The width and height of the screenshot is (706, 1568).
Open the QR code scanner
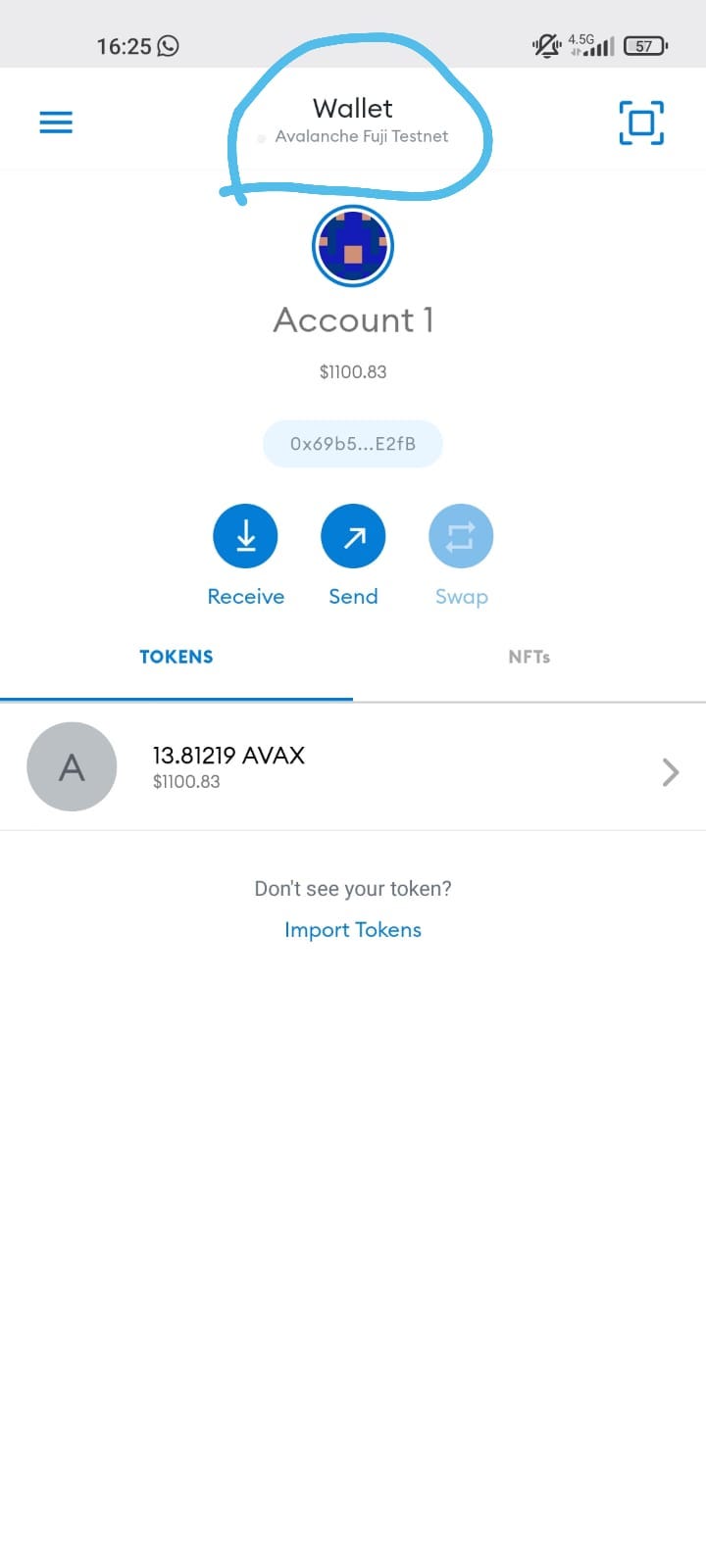(641, 122)
